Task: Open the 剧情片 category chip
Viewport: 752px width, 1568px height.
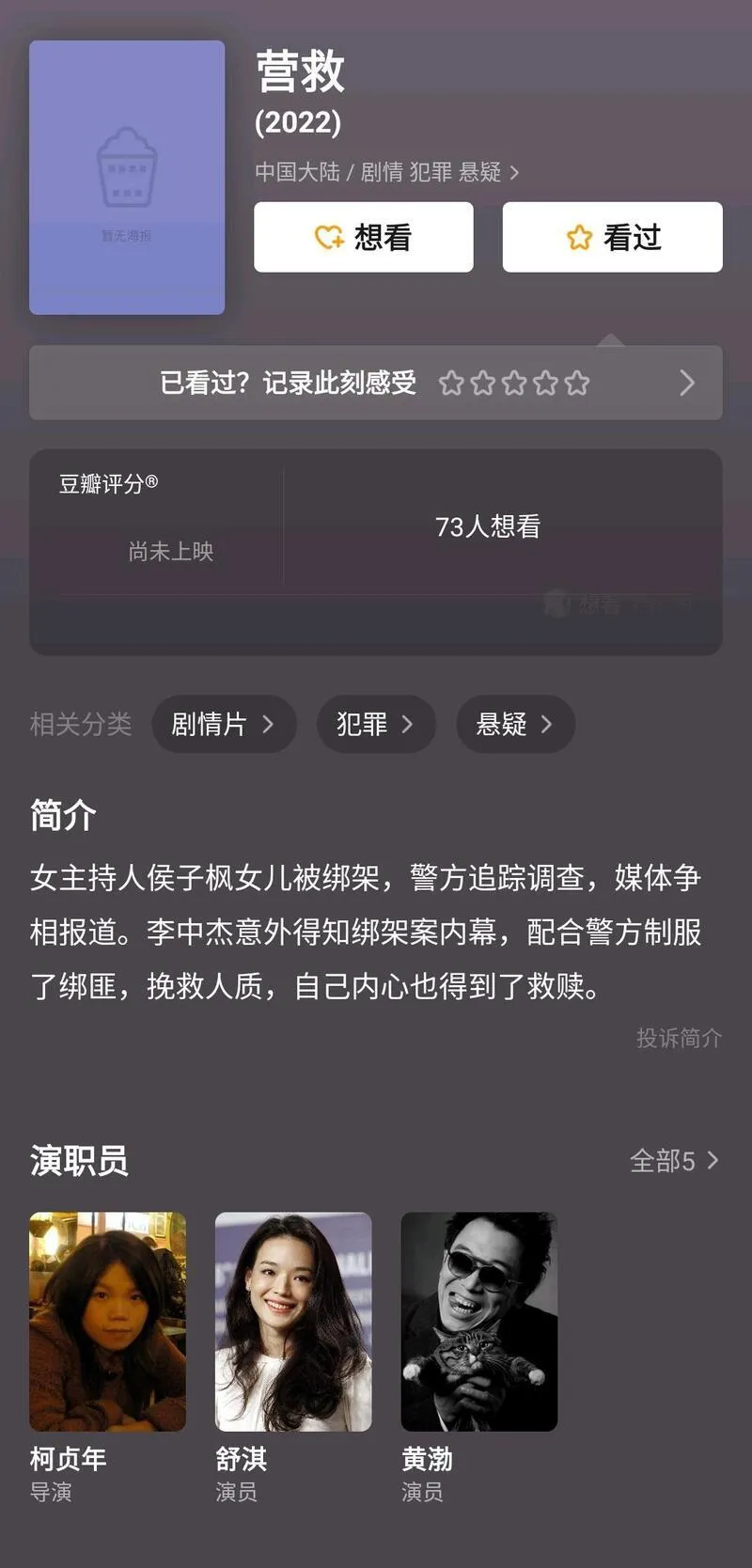Action: (x=224, y=724)
